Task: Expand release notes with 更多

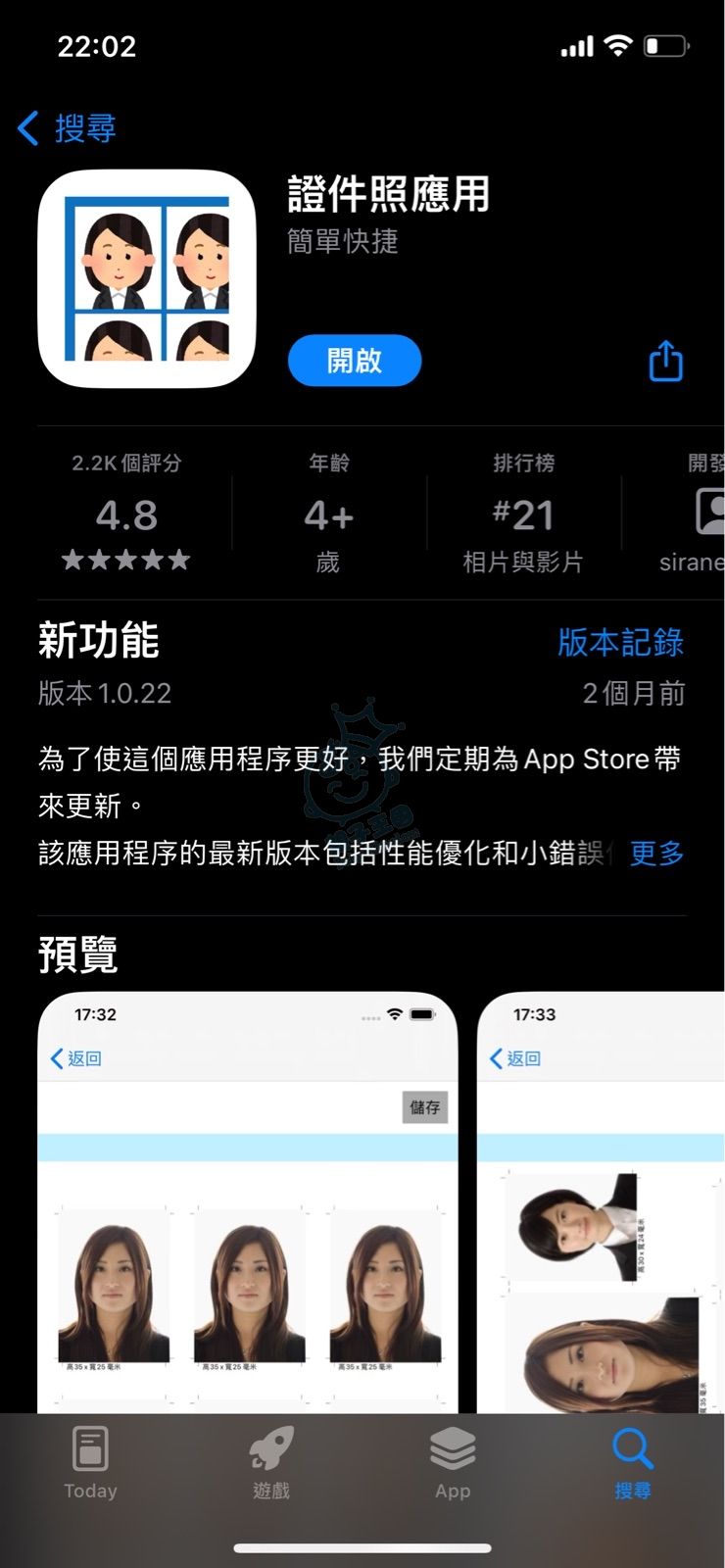Action: tap(655, 853)
